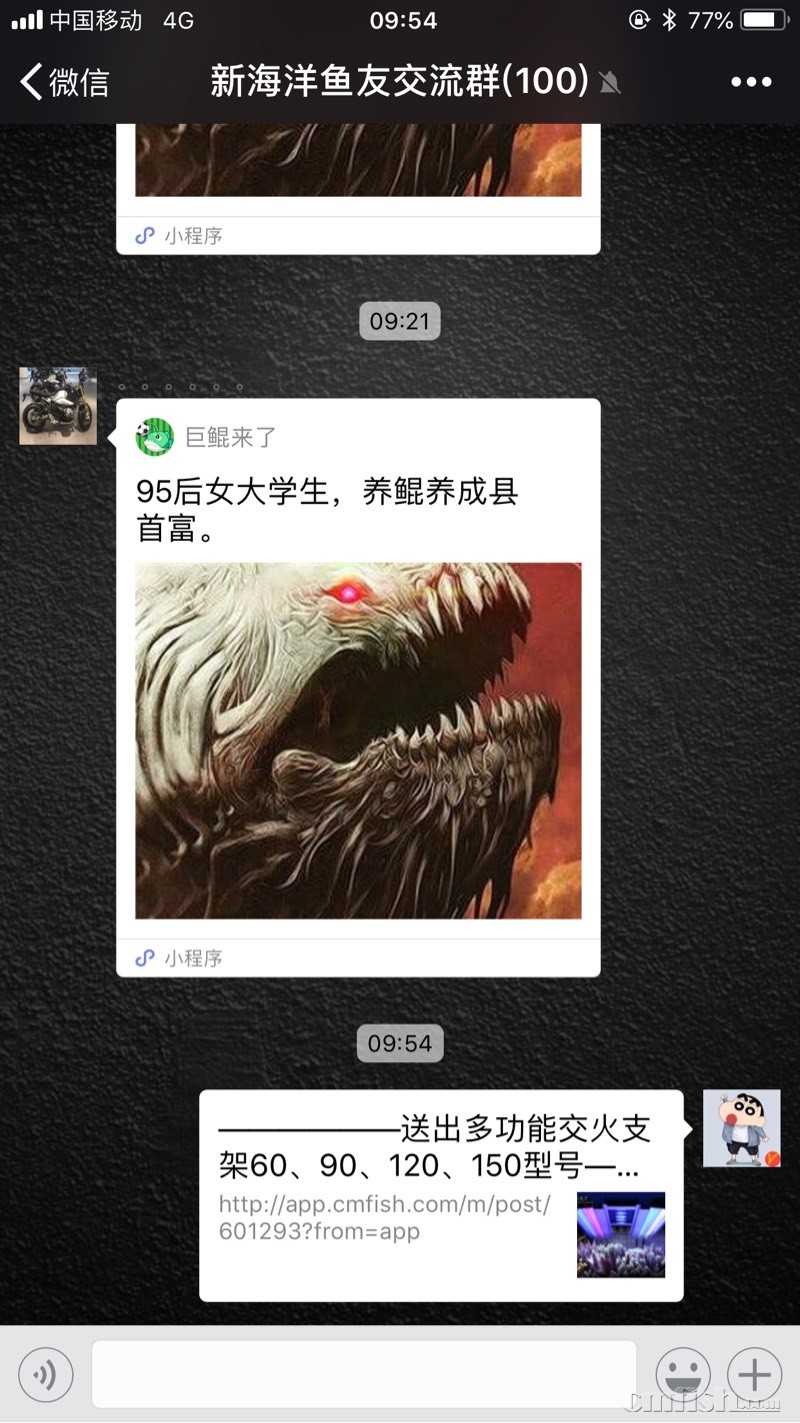View the monster fish image in the card
800x1423 pixels.
pyautogui.click(x=357, y=740)
